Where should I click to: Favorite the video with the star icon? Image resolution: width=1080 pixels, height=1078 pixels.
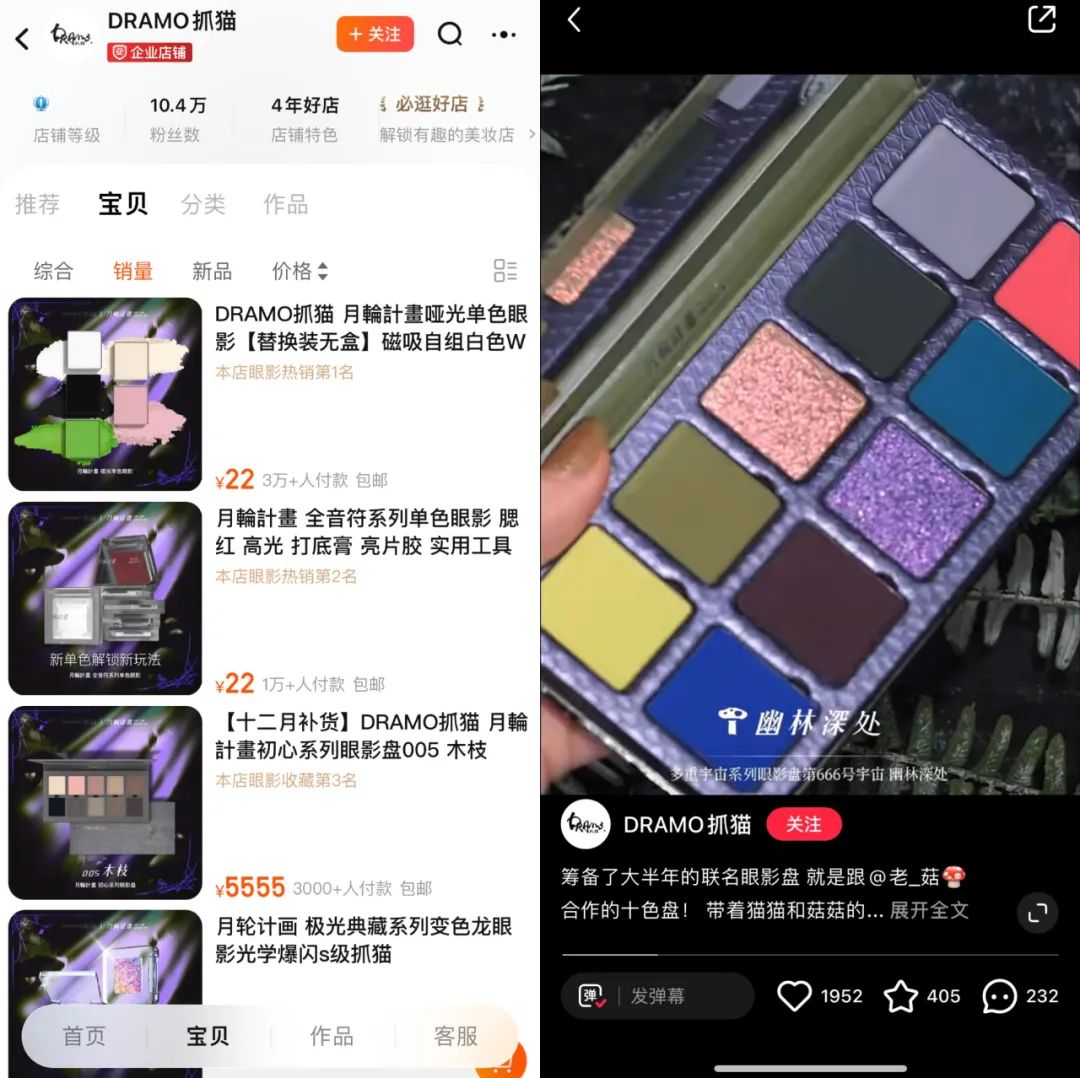click(901, 996)
